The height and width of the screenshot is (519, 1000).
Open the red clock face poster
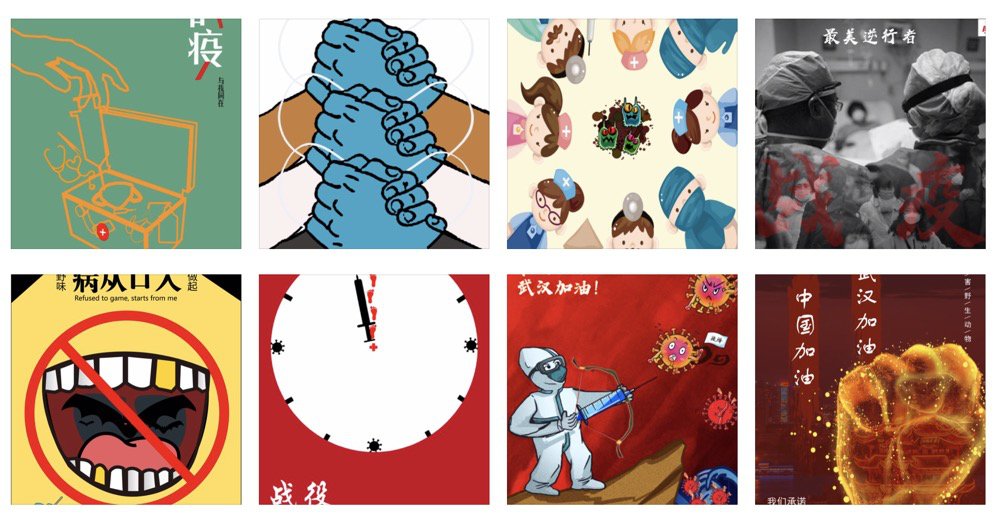coord(374,389)
